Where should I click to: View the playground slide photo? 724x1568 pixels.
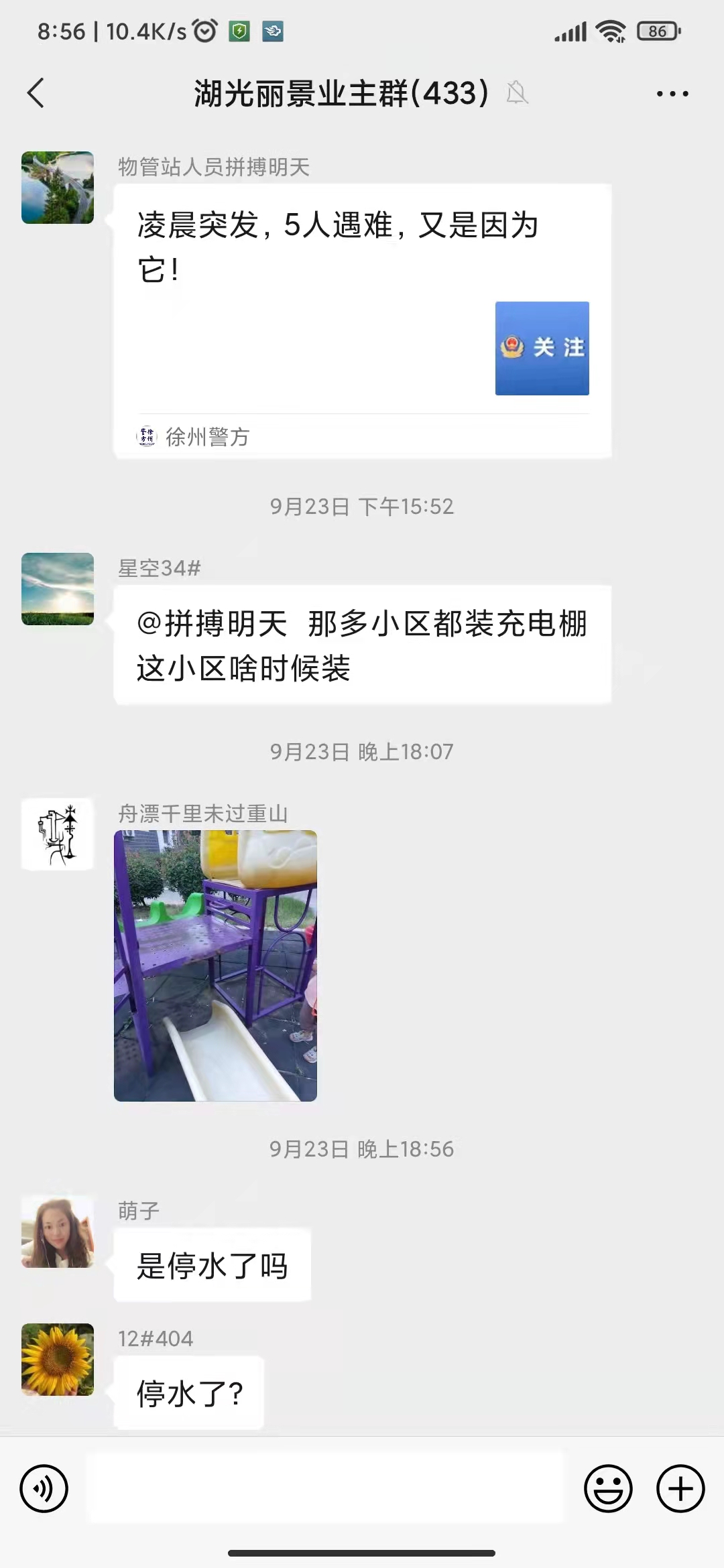coord(215,966)
